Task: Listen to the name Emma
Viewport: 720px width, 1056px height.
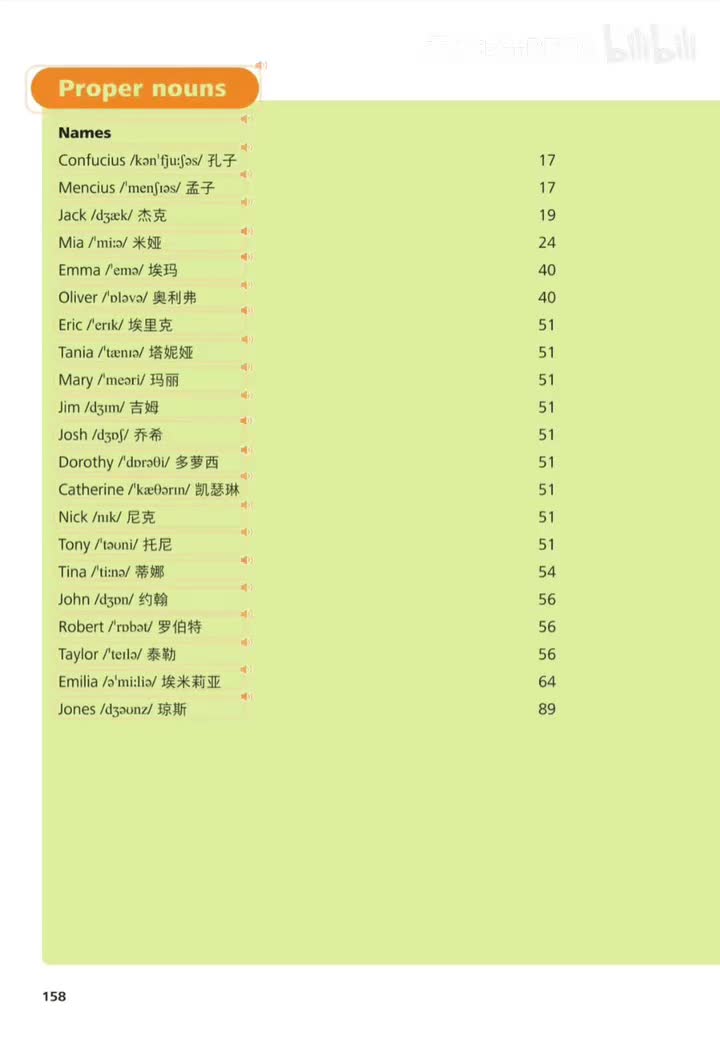Action: coord(246,257)
